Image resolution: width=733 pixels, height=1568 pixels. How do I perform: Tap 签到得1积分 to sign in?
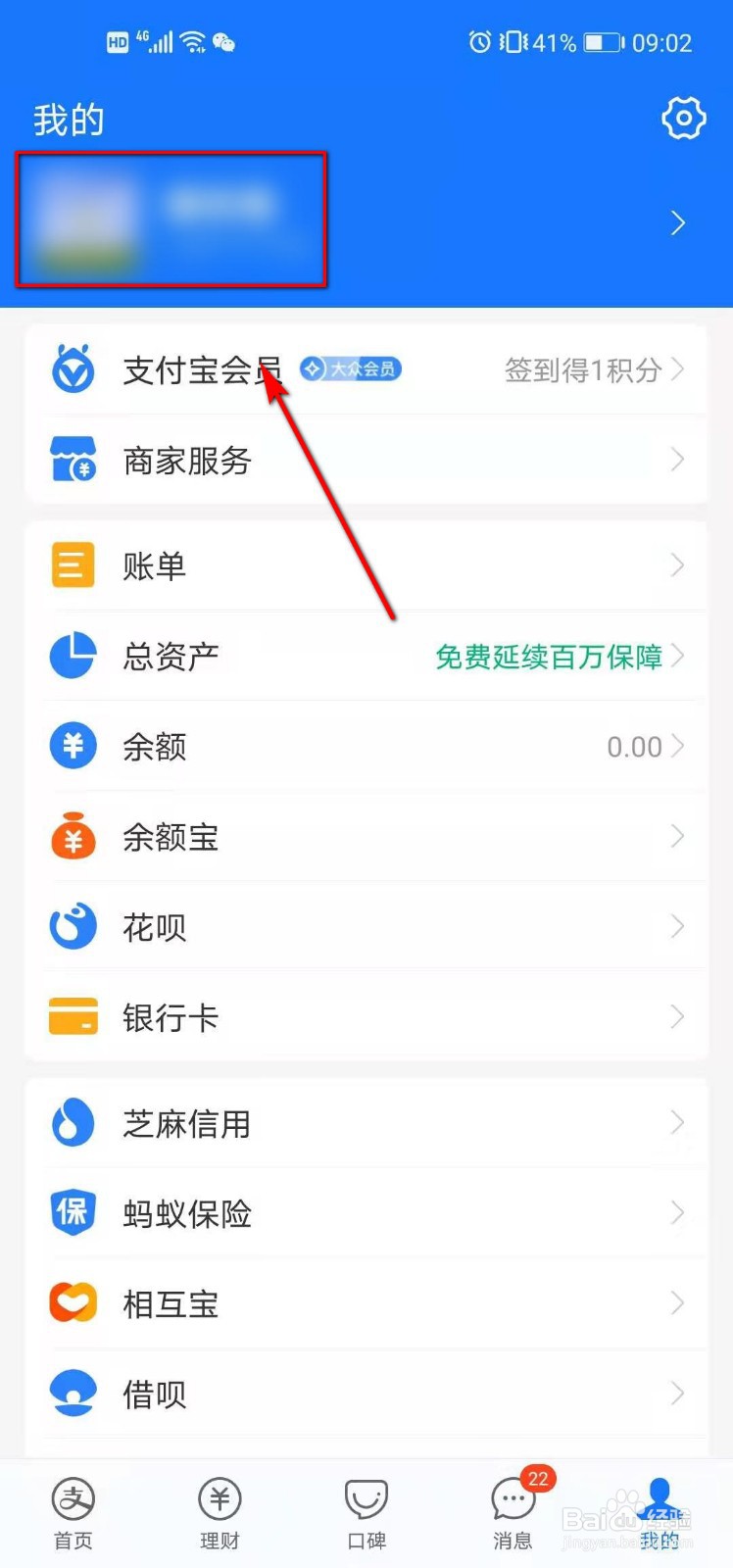(584, 370)
